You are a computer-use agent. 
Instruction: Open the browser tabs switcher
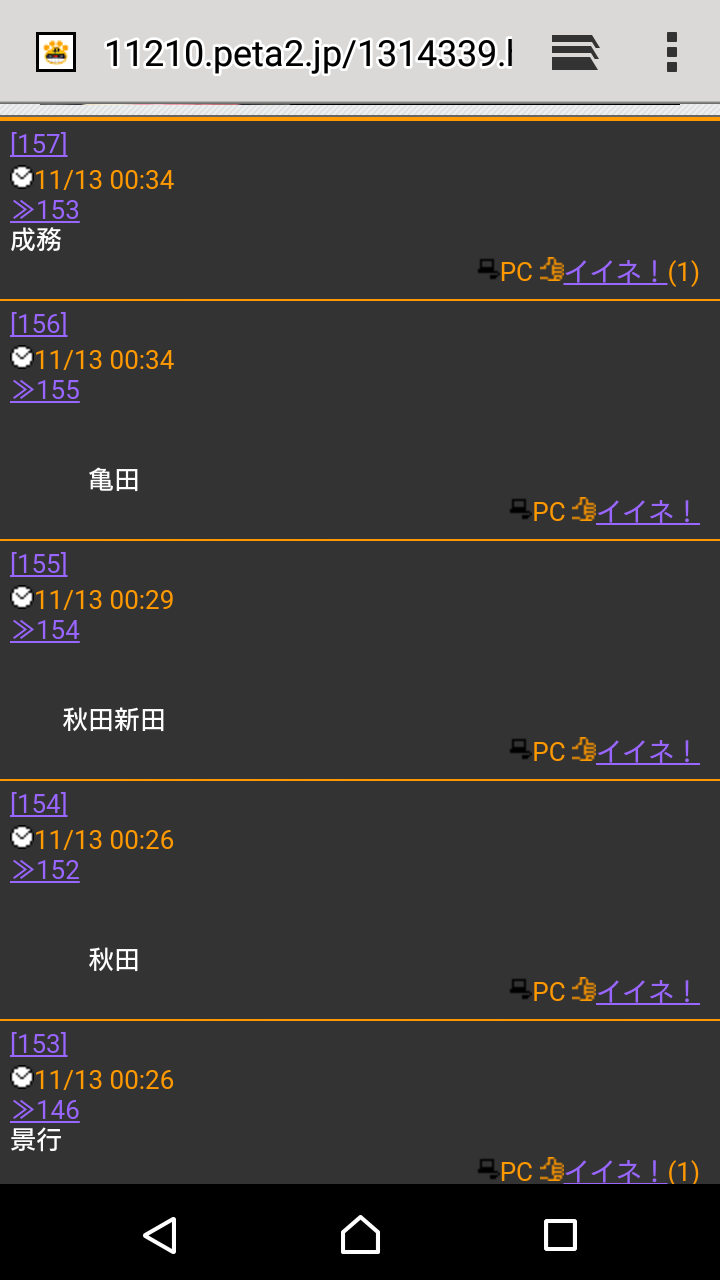point(575,52)
